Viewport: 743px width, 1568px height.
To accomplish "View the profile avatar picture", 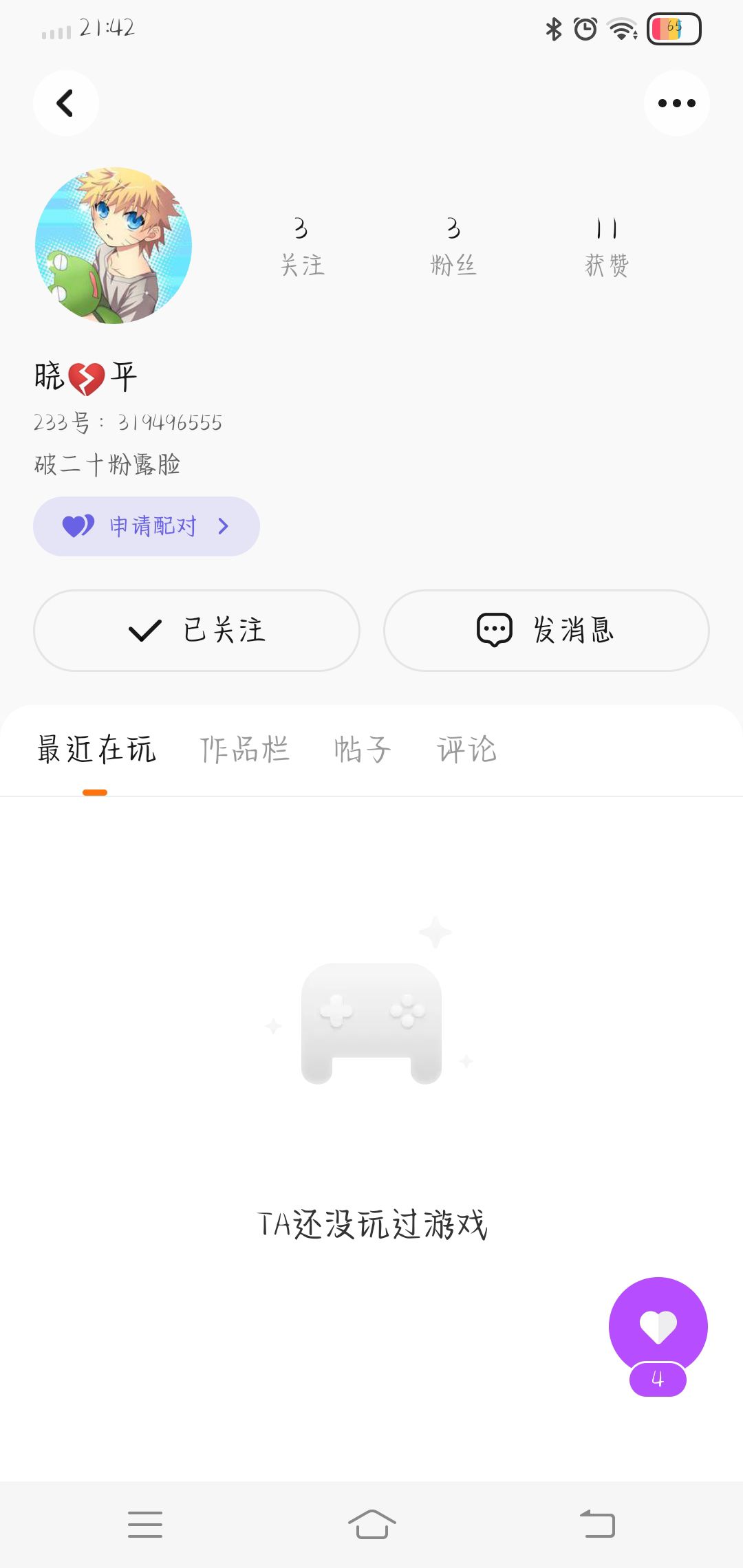I will tap(114, 246).
